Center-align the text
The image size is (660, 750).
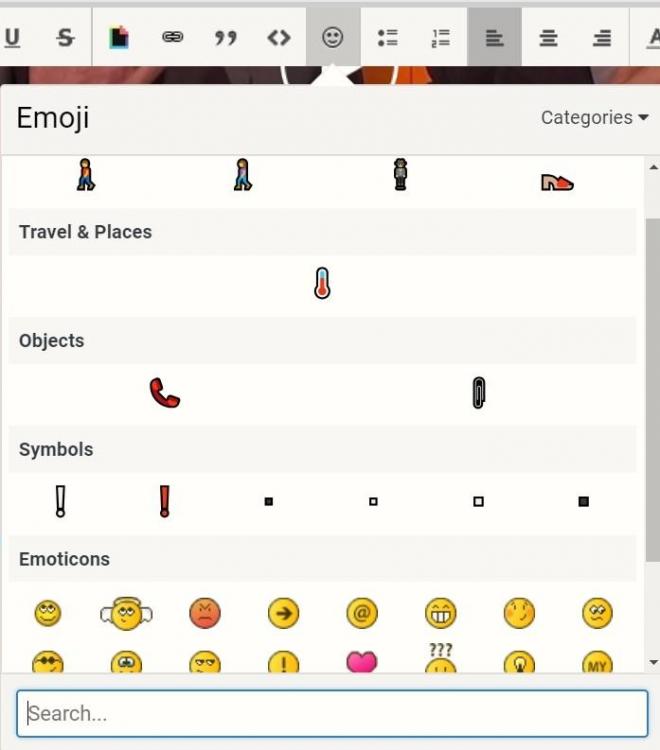[548, 38]
